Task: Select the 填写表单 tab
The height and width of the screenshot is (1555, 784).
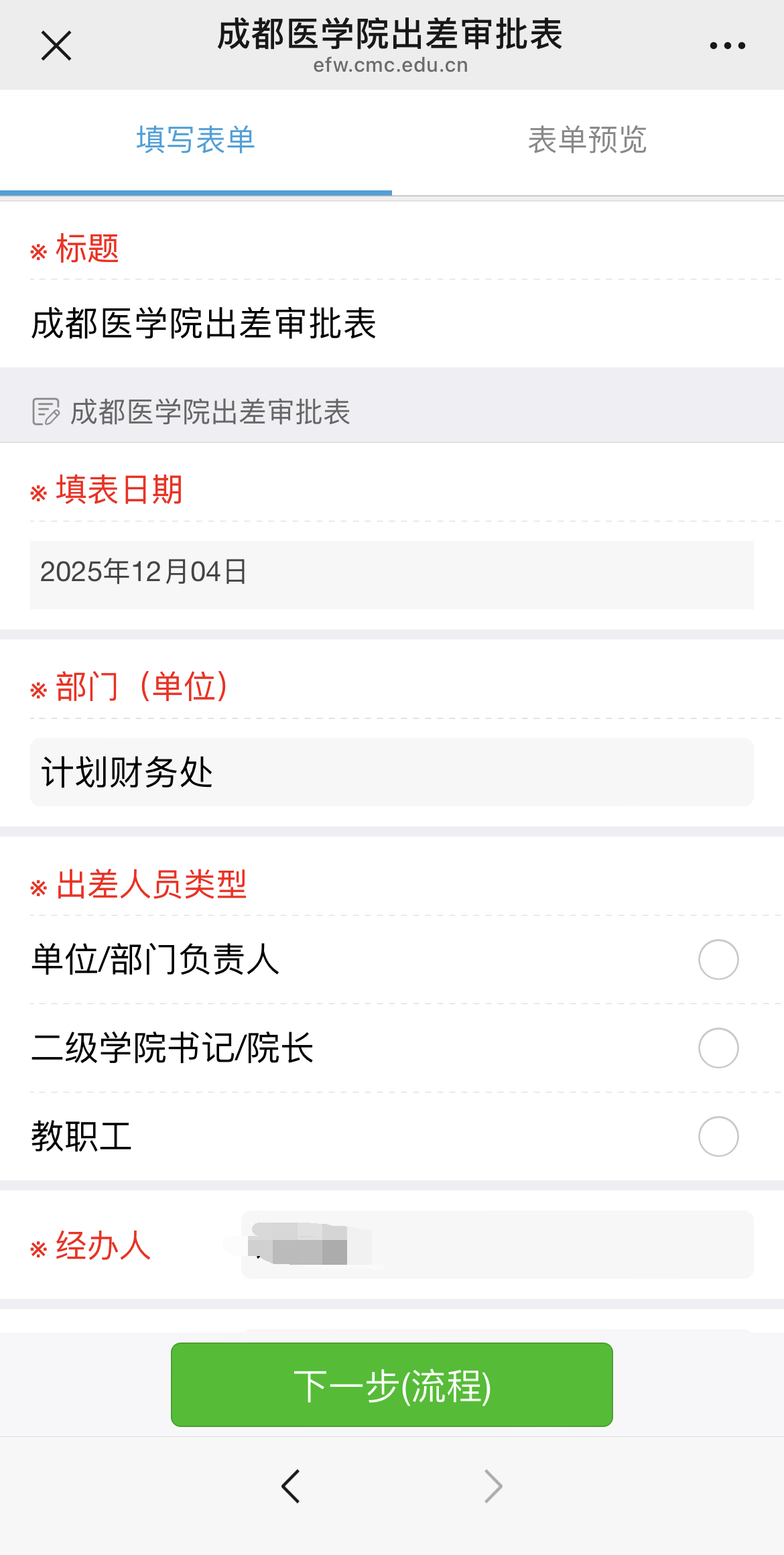Action: (196, 141)
